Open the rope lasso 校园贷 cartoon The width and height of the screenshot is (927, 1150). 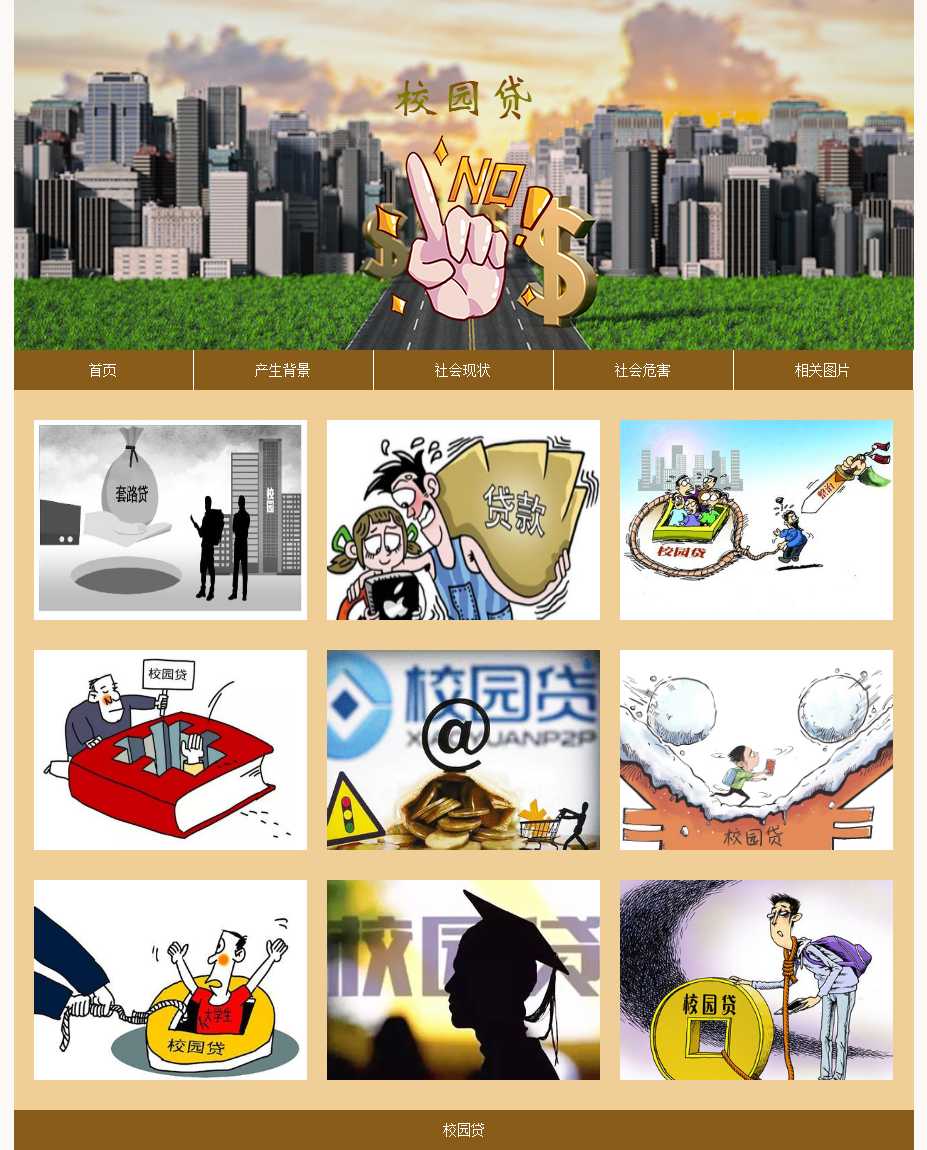[756, 519]
